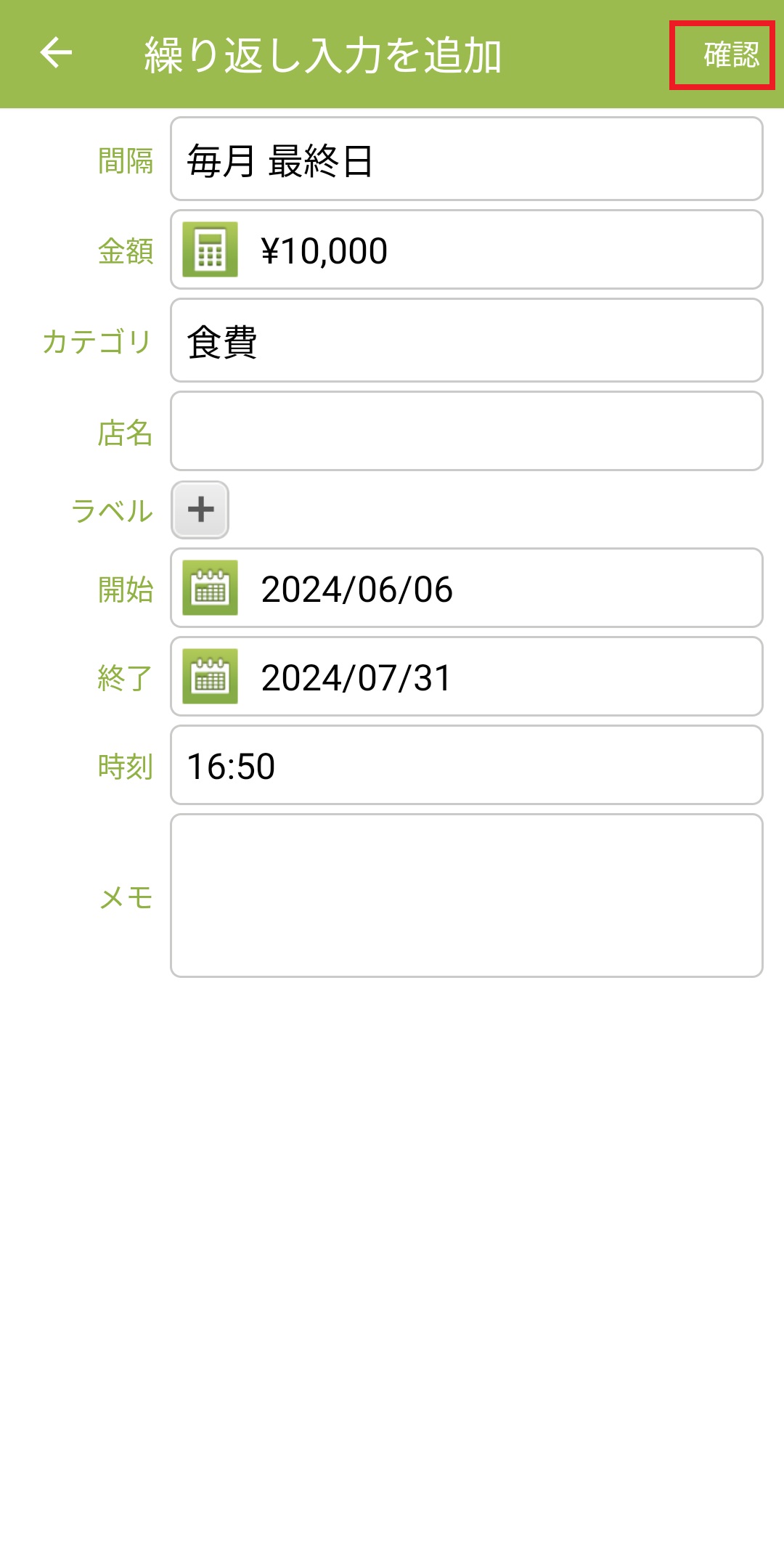The height and width of the screenshot is (1542, 784).
Task: Open the 開始 start date calendar icon
Action: [x=211, y=588]
